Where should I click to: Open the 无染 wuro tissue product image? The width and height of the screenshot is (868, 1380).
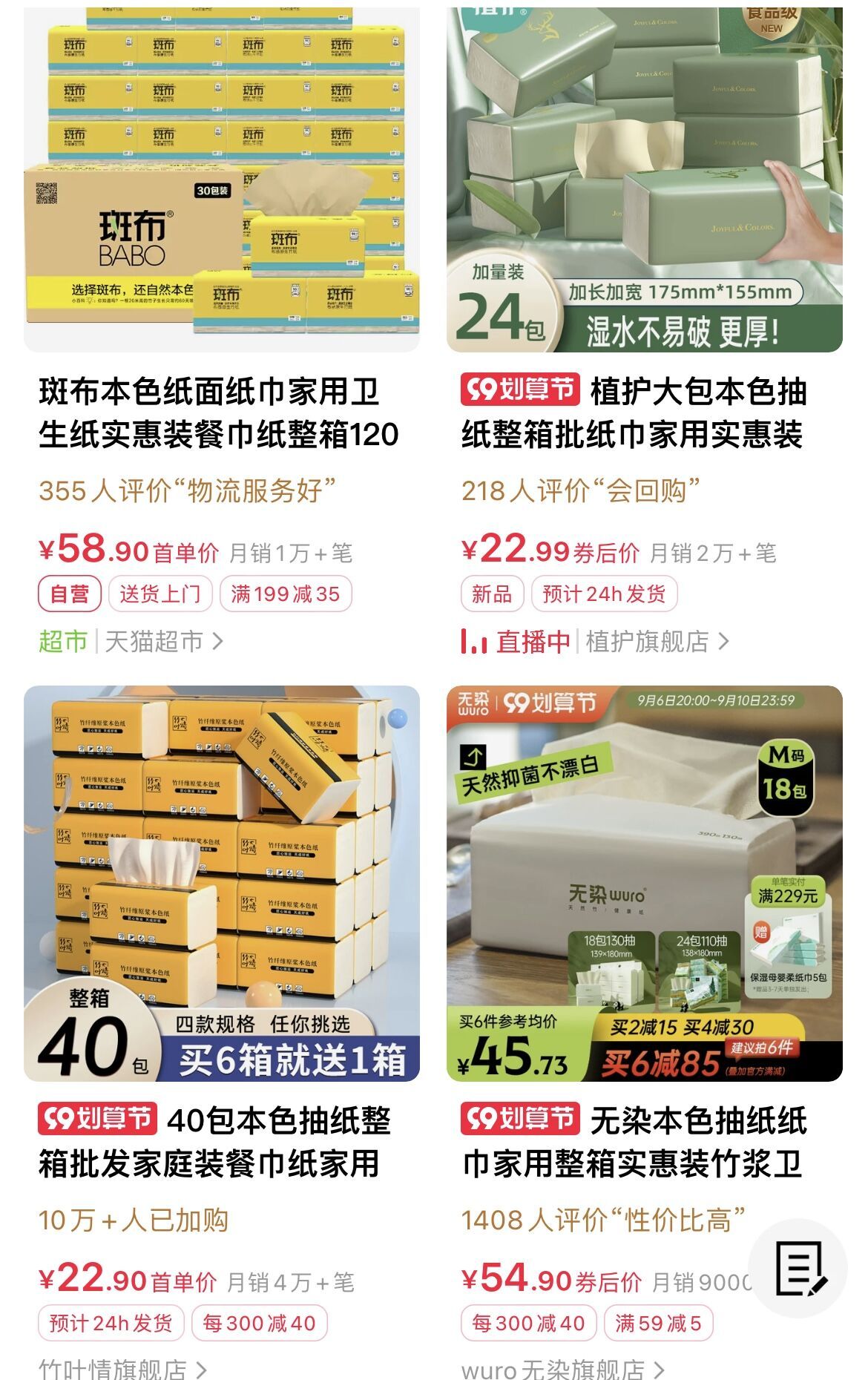point(644,883)
